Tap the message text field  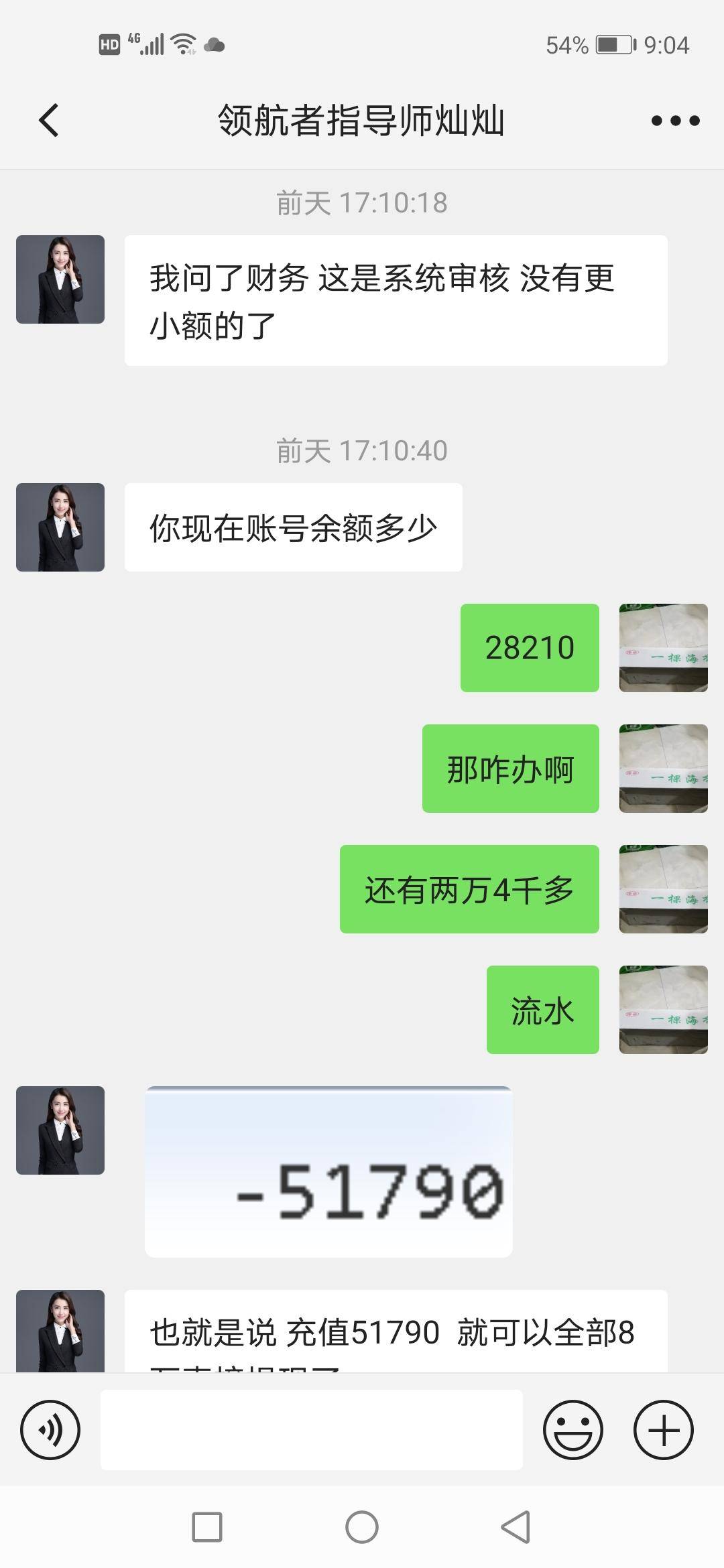click(311, 1430)
